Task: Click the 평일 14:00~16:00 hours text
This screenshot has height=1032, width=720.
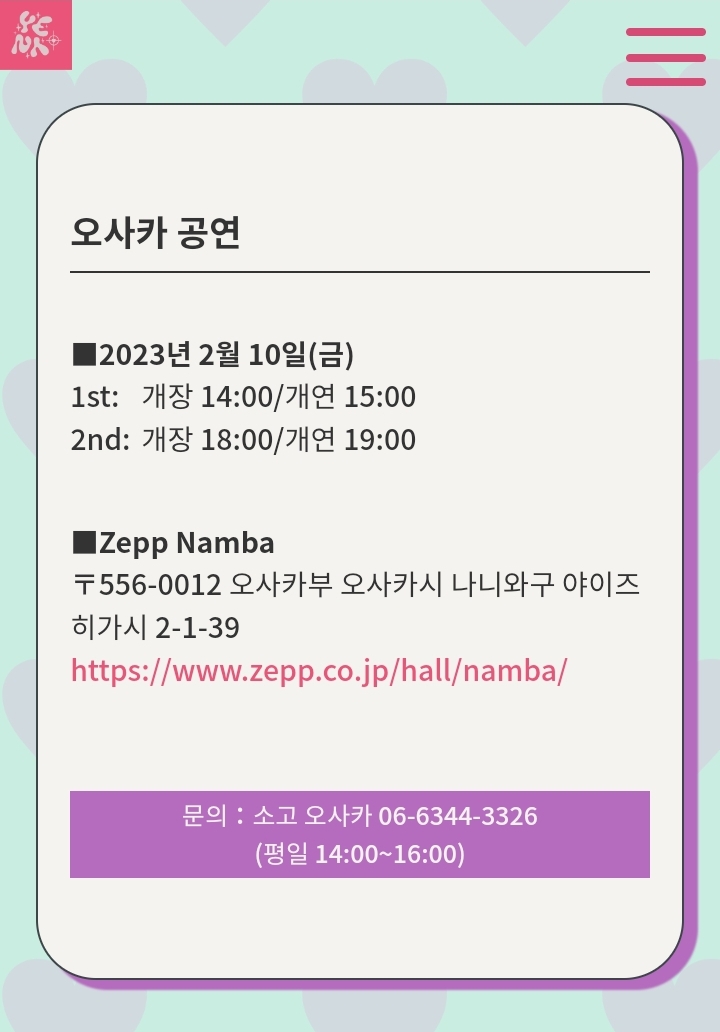Action: [360, 856]
